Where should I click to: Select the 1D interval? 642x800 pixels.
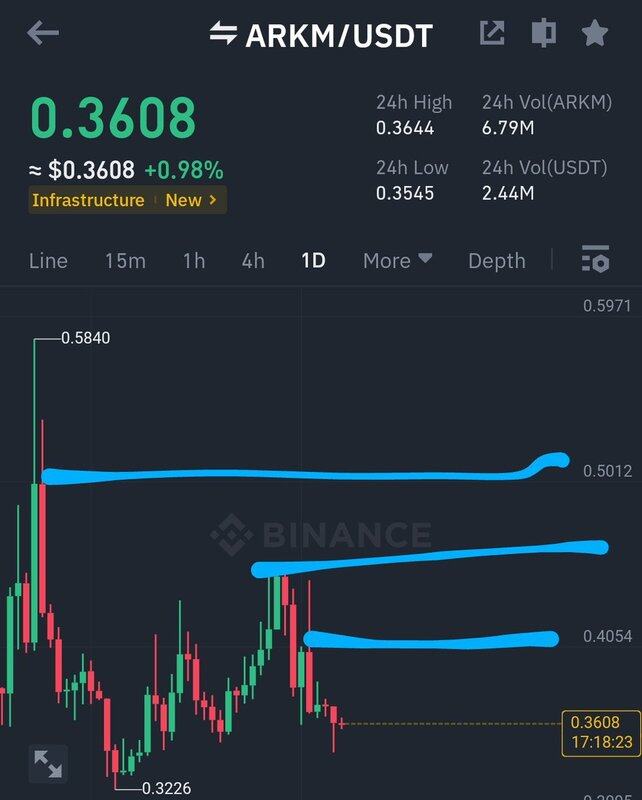pos(313,261)
